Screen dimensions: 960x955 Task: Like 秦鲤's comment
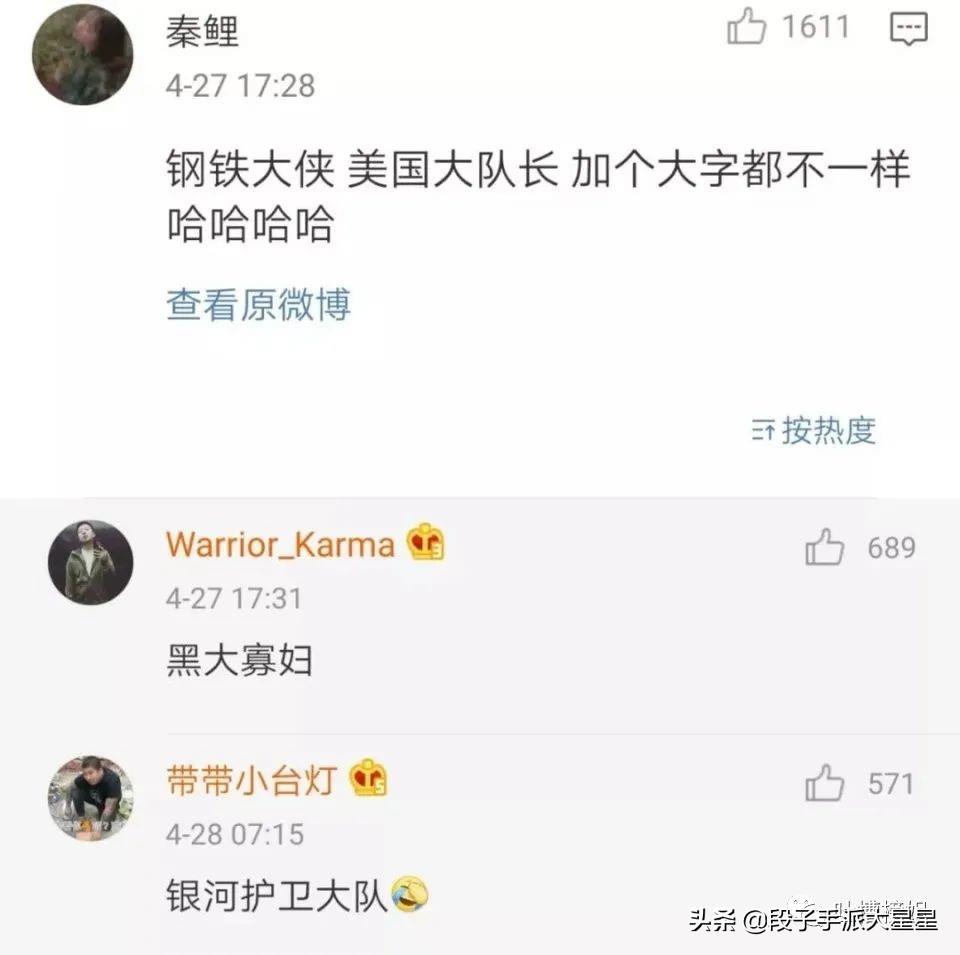748,29
